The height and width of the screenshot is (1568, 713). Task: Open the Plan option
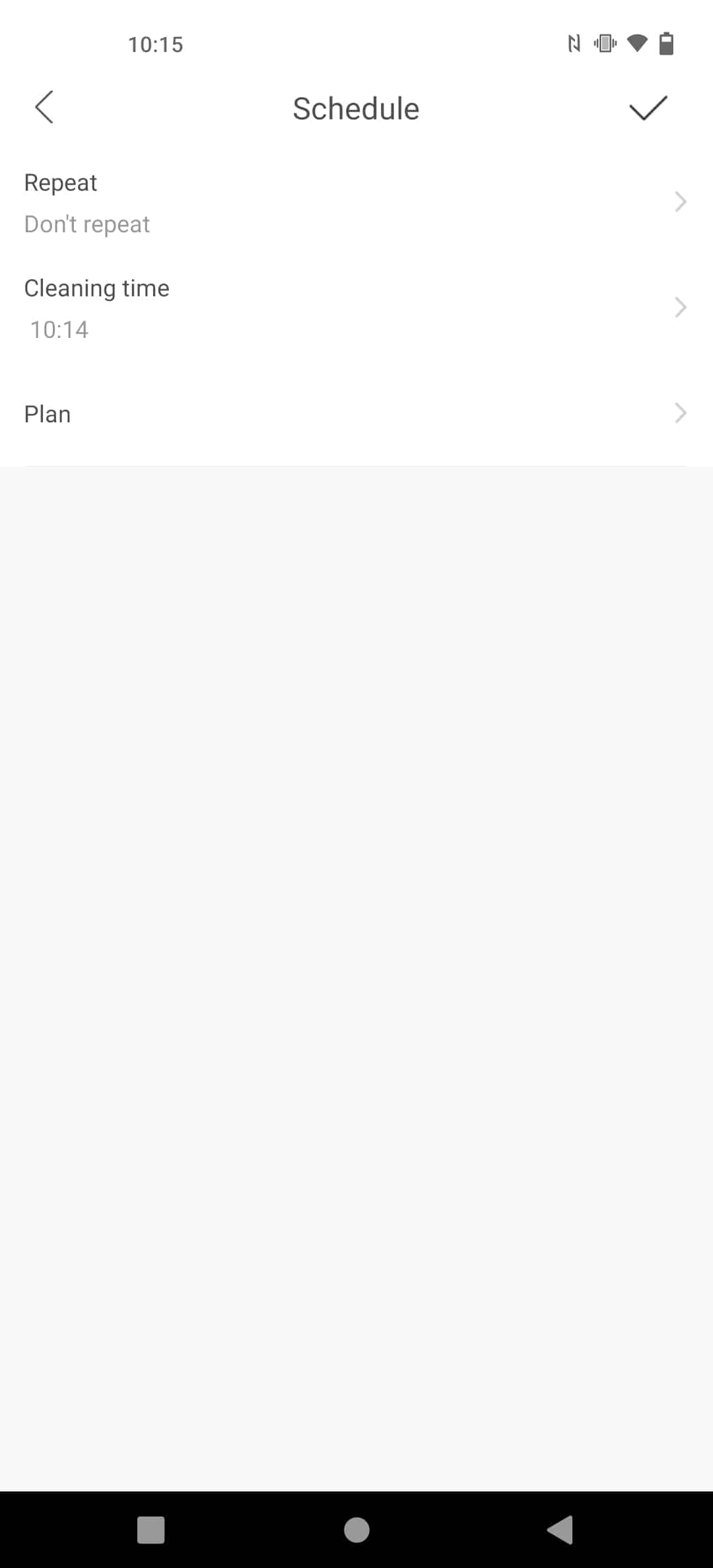click(356, 414)
